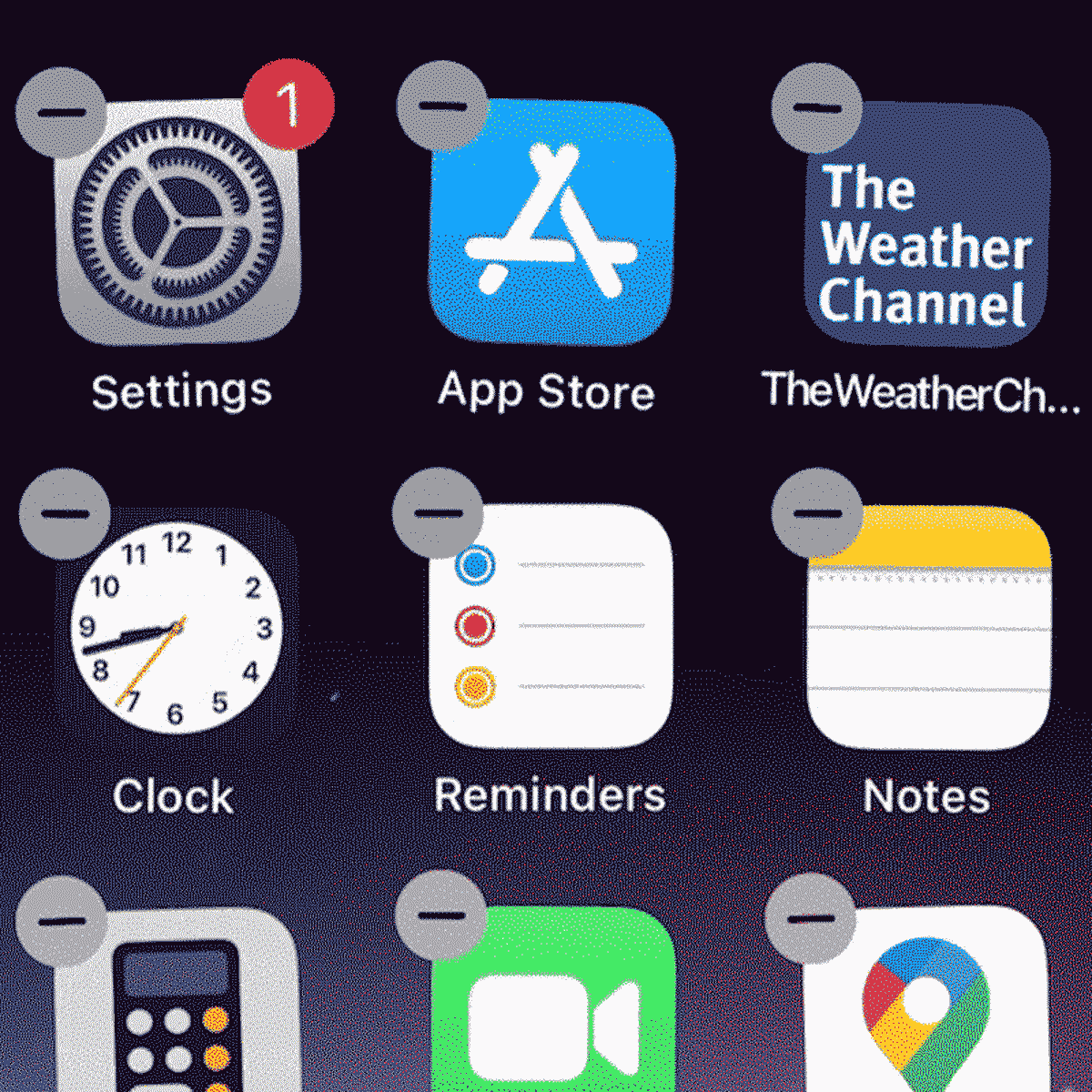This screenshot has height=1092, width=1092.
Task: Tap the minus badge on Reminders
Action: click(438, 512)
